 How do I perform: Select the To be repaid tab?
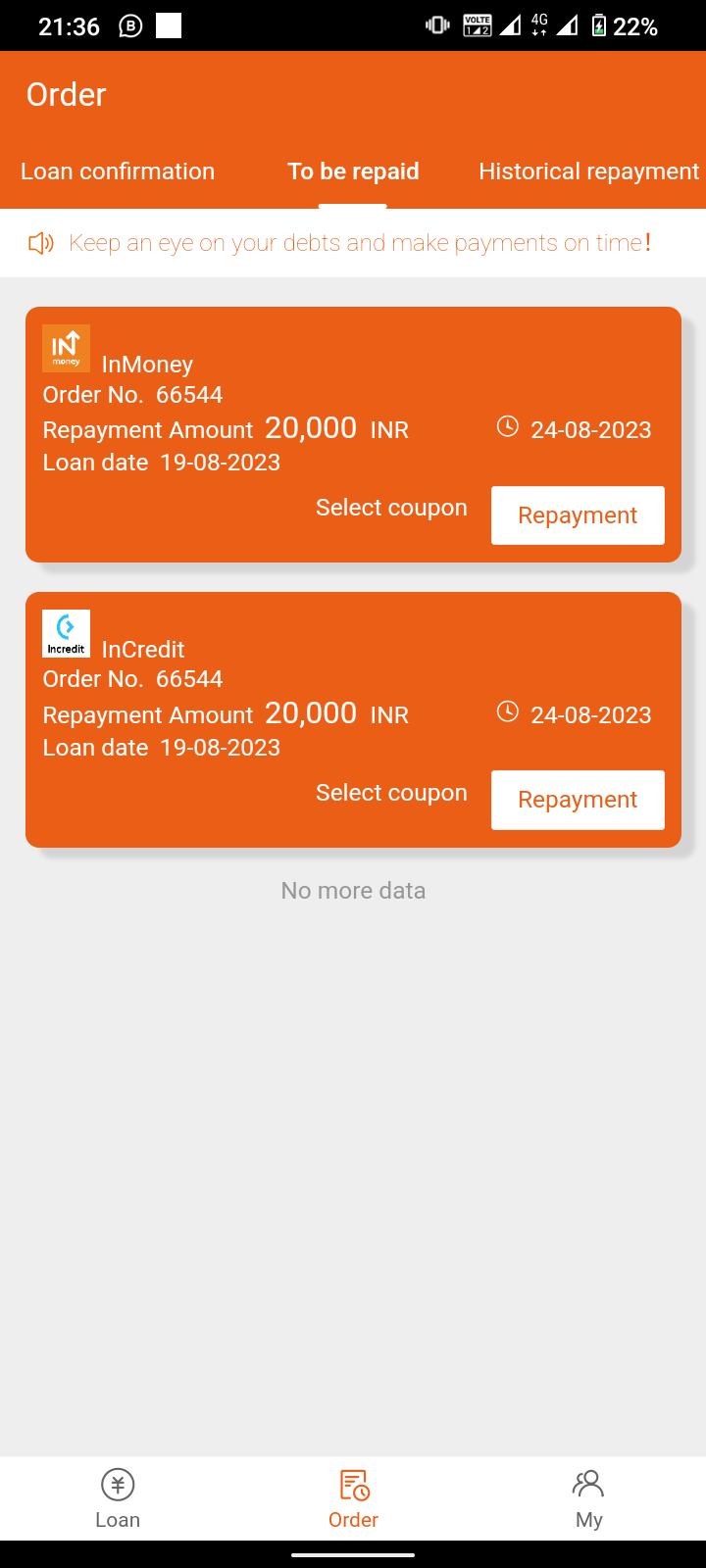[353, 171]
